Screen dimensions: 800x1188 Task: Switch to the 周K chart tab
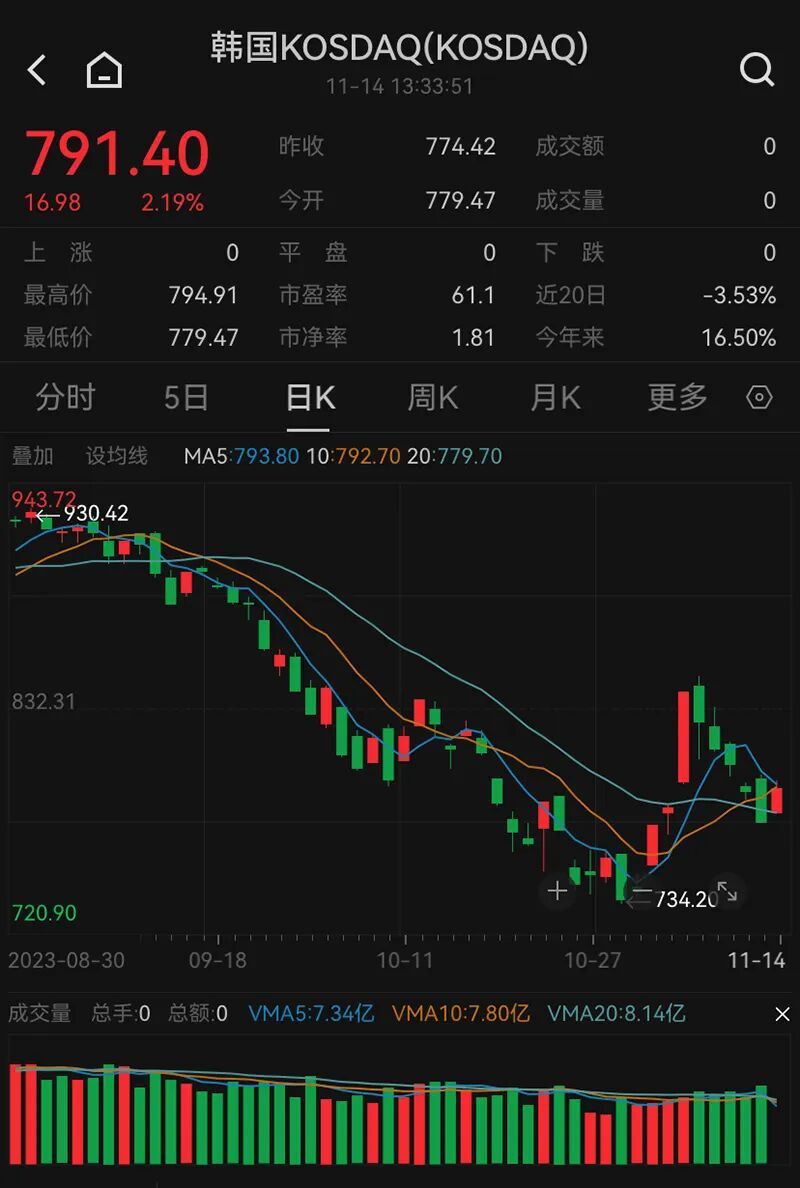[432, 397]
